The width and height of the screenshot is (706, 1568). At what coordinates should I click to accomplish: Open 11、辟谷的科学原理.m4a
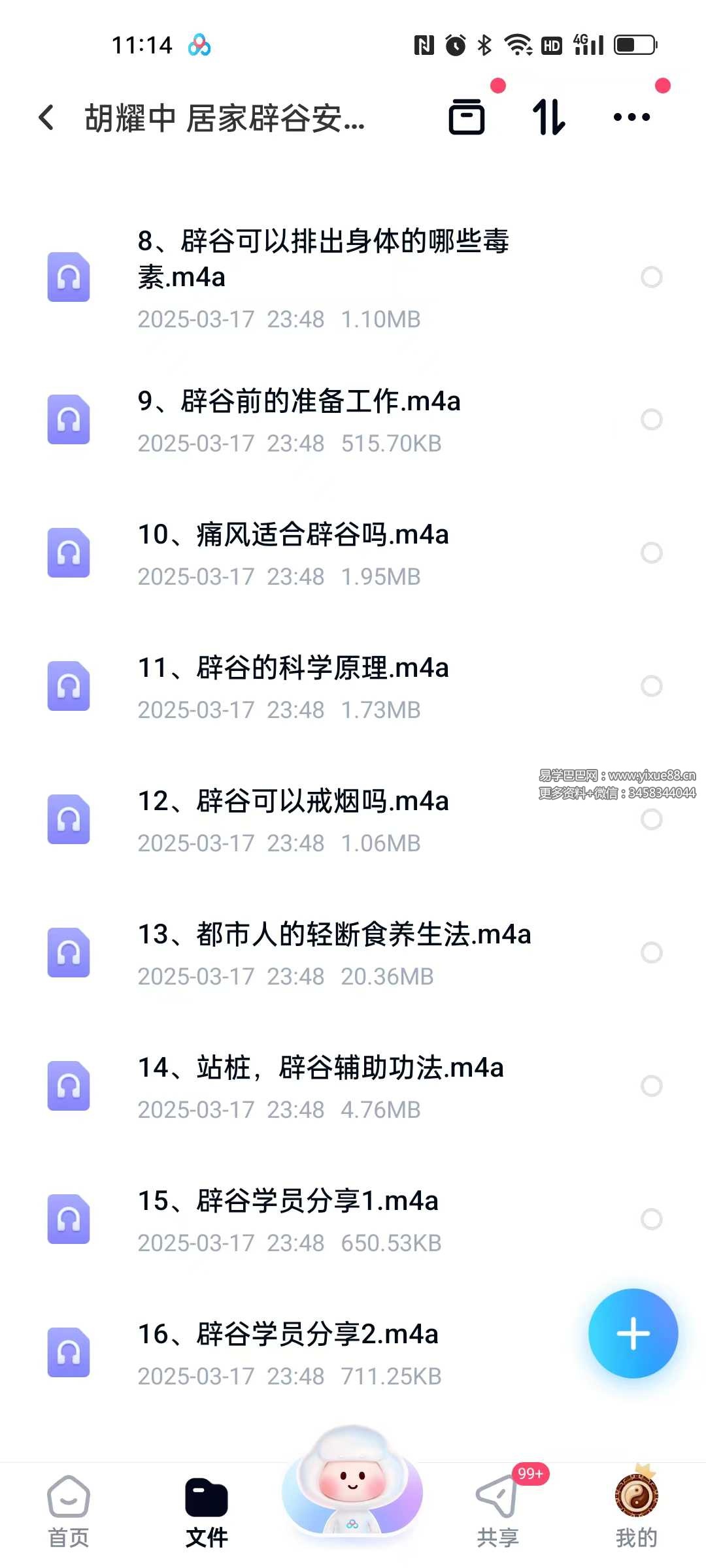click(293, 668)
